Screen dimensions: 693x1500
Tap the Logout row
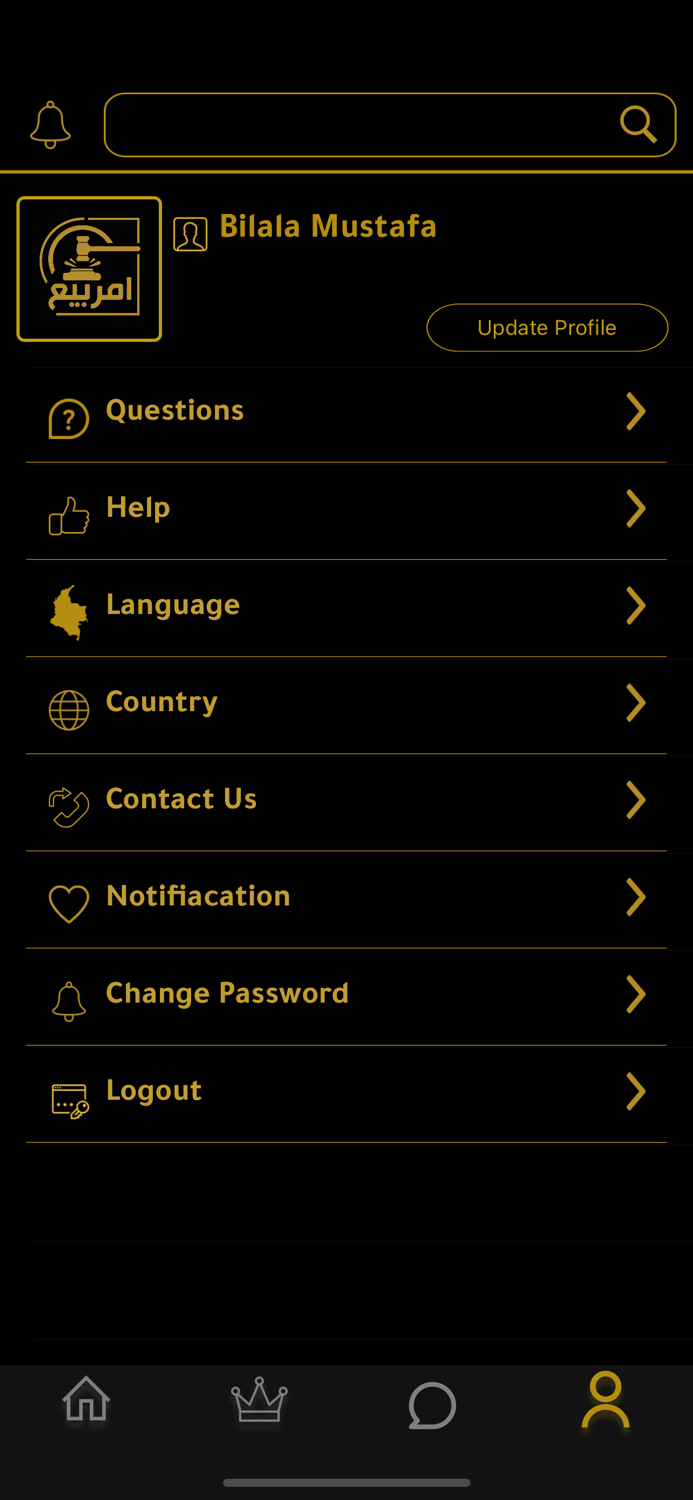click(x=346, y=1091)
